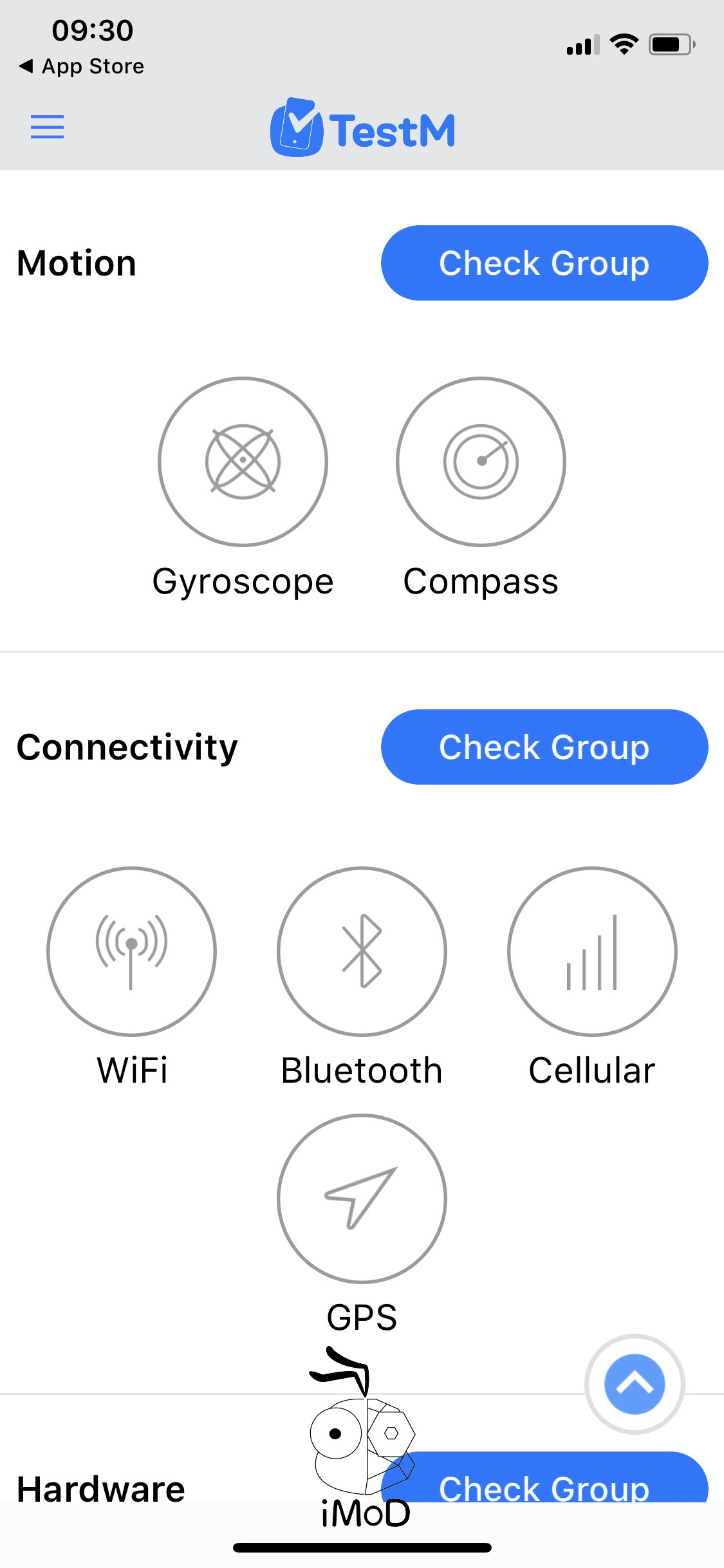Open the hamburger menu
Image resolution: width=724 pixels, height=1568 pixels.
coord(48,127)
